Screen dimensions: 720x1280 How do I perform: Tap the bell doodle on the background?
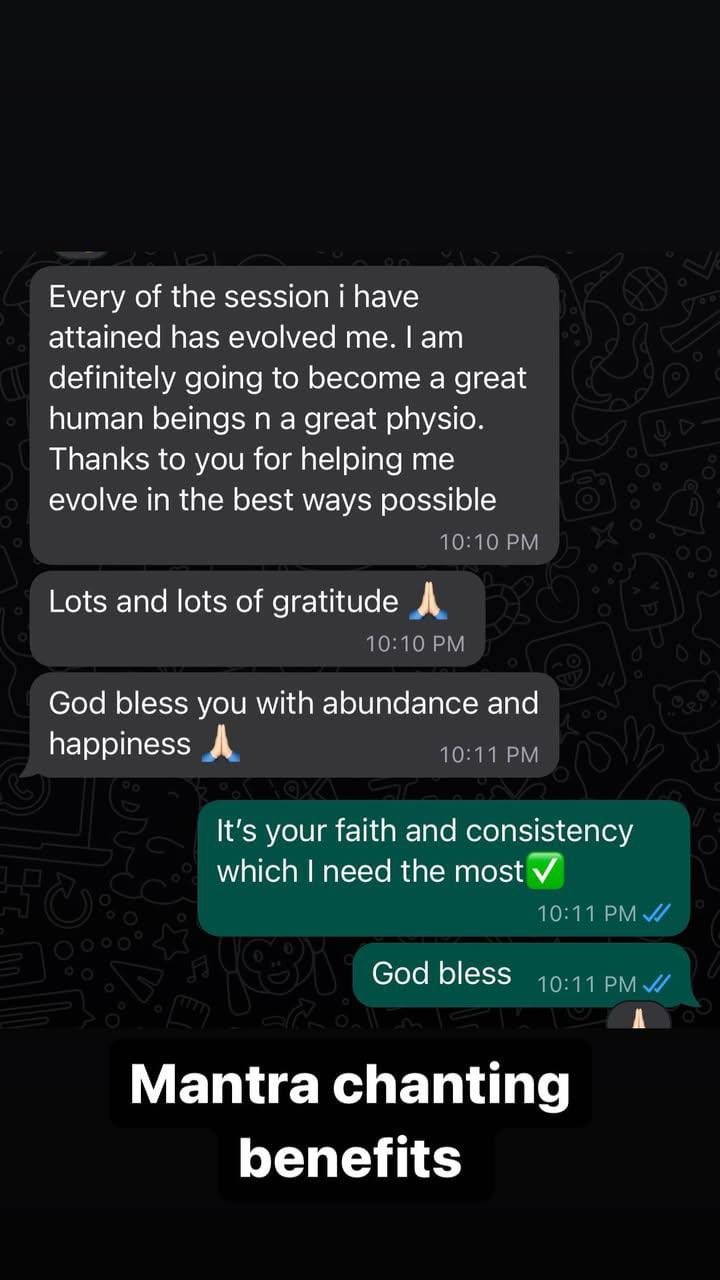click(680, 509)
